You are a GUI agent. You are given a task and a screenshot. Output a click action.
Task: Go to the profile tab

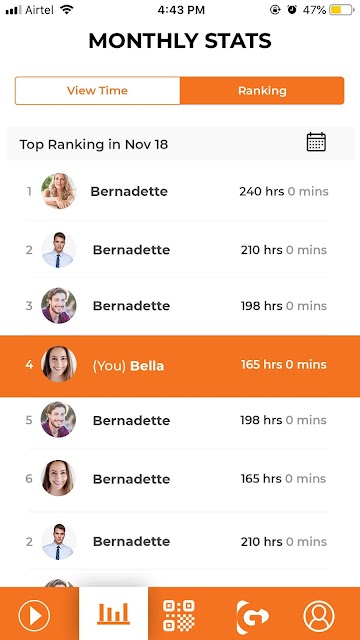click(x=319, y=616)
